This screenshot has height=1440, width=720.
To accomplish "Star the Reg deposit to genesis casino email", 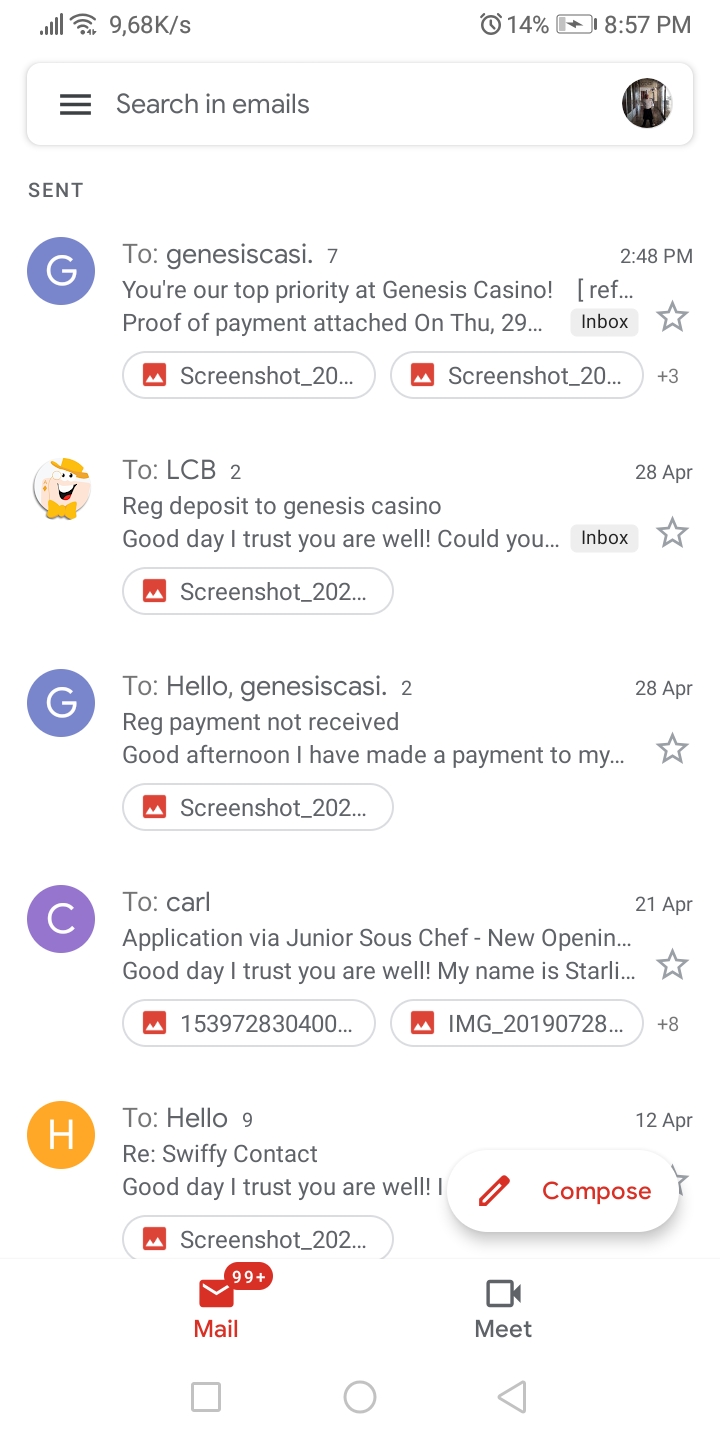I will pyautogui.click(x=672, y=534).
